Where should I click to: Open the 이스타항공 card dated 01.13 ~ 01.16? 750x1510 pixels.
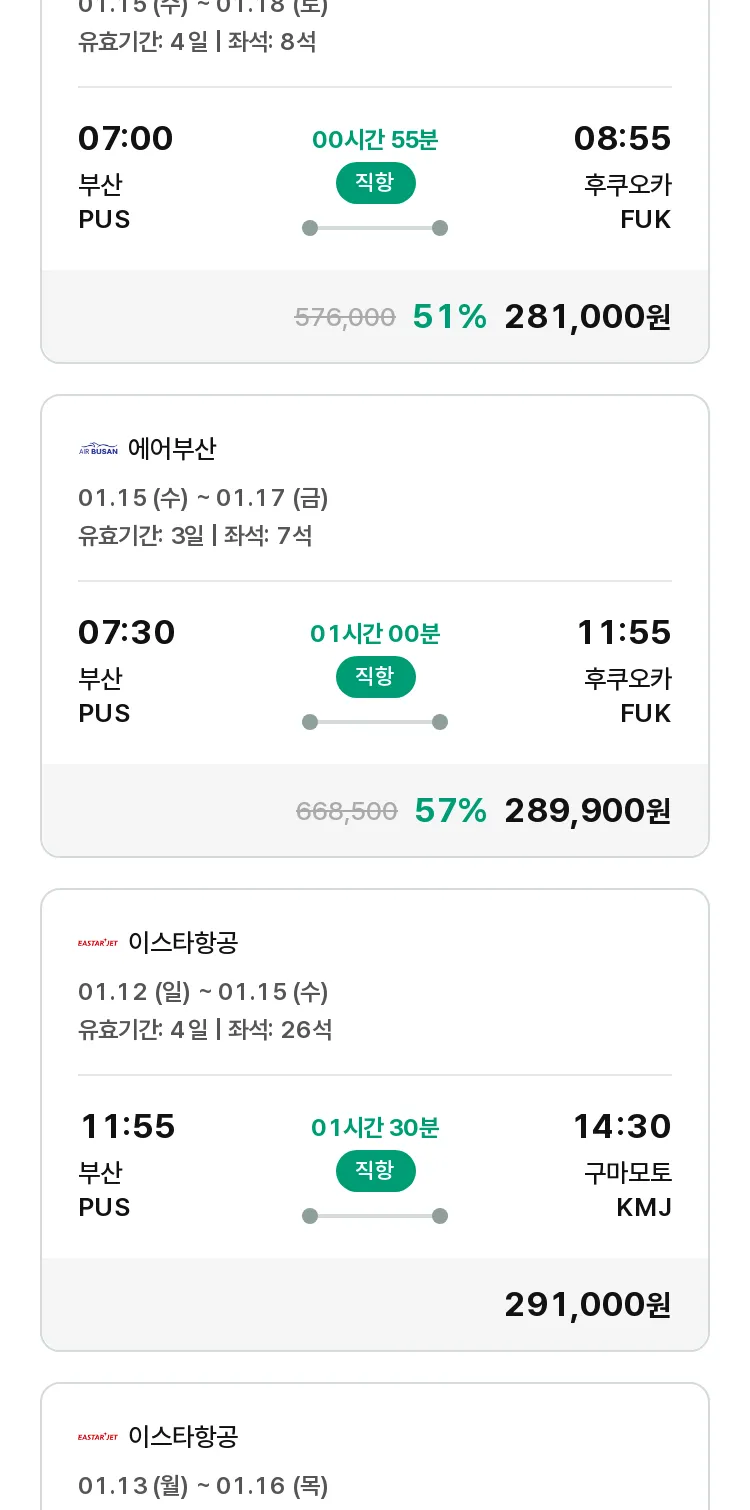tap(375, 1446)
